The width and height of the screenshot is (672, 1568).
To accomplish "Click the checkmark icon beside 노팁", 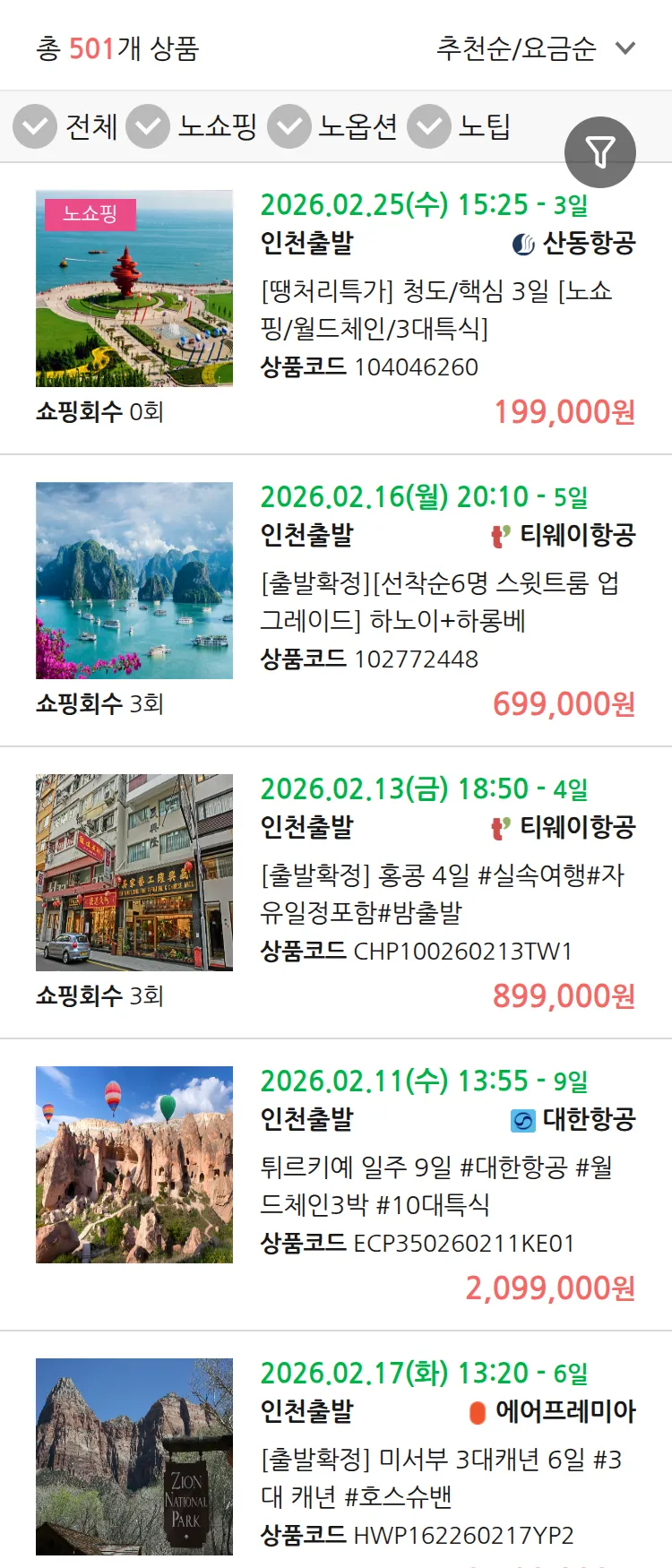I will [x=428, y=126].
